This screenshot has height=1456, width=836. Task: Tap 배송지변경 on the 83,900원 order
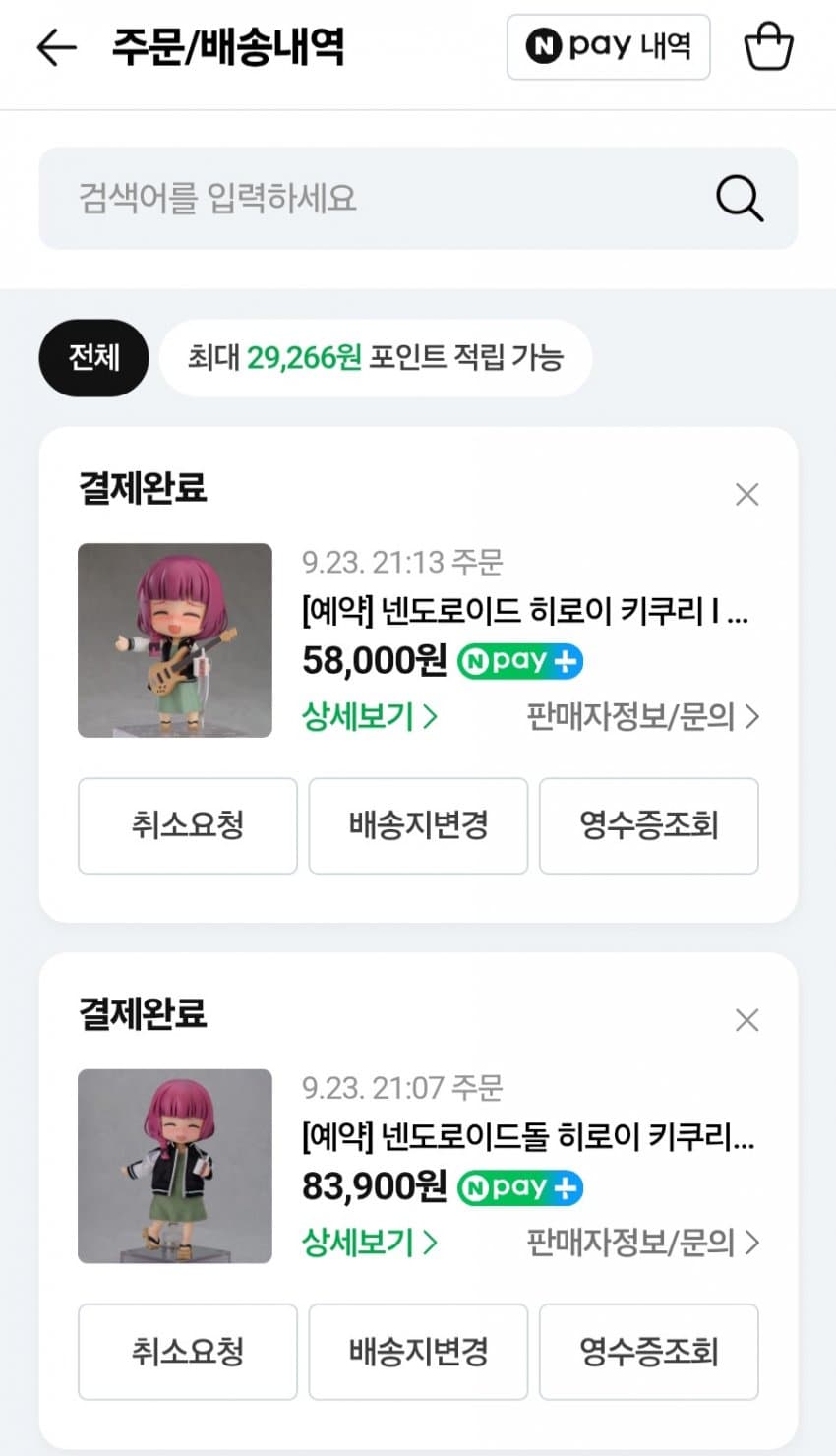tap(418, 1351)
